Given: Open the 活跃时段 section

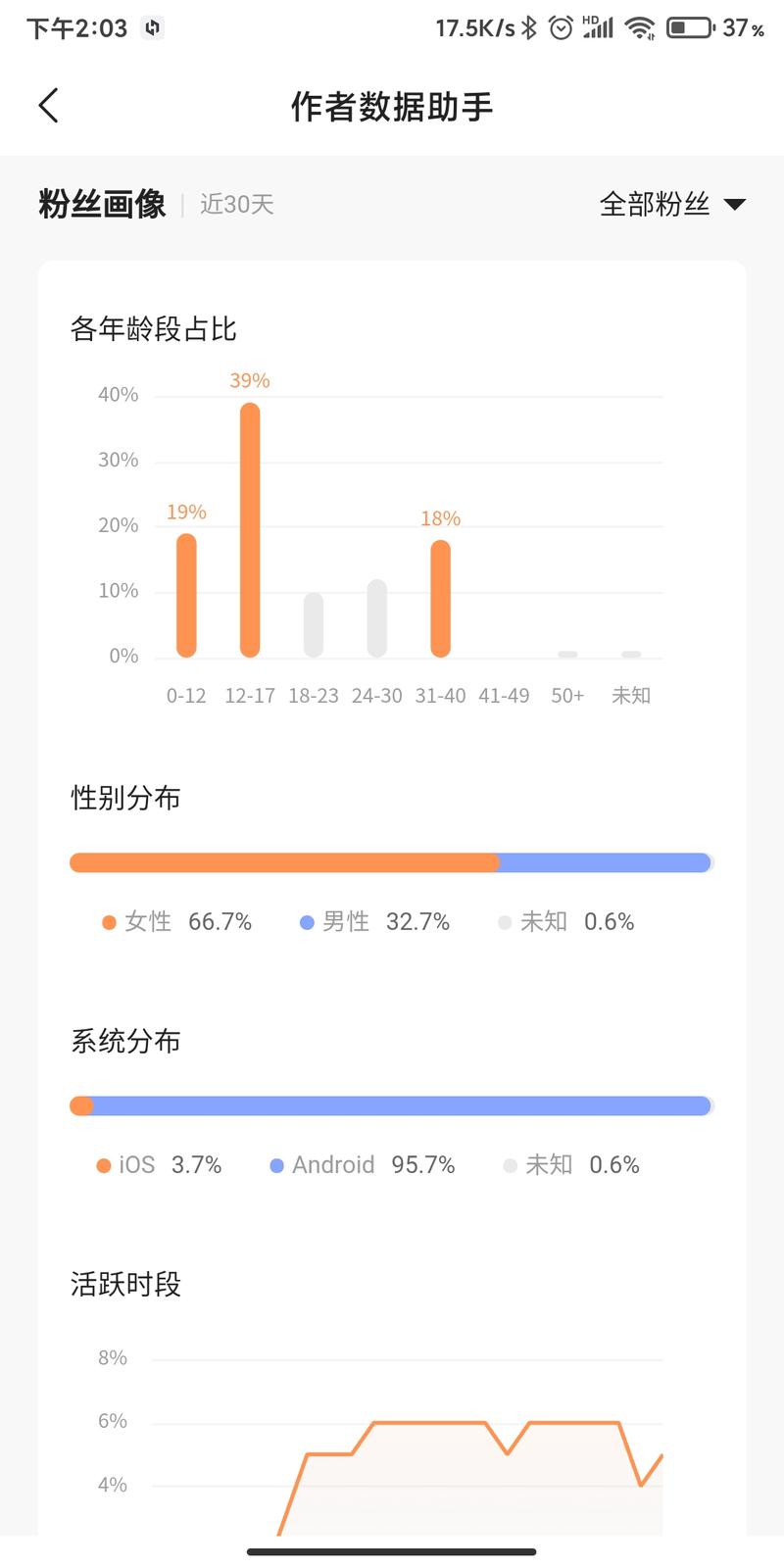Looking at the screenshot, I should point(125,1284).
